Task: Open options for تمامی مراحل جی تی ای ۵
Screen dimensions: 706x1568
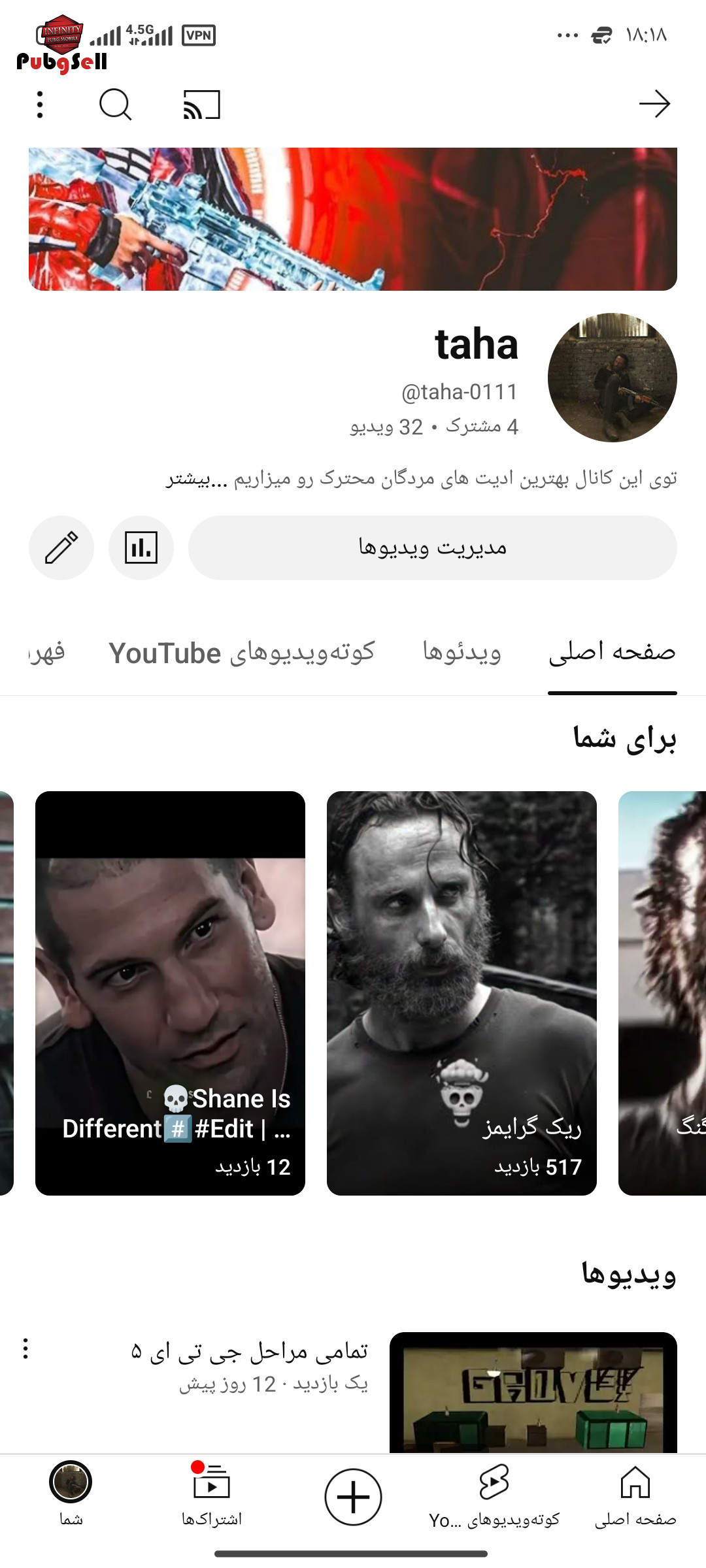Action: [x=25, y=1348]
